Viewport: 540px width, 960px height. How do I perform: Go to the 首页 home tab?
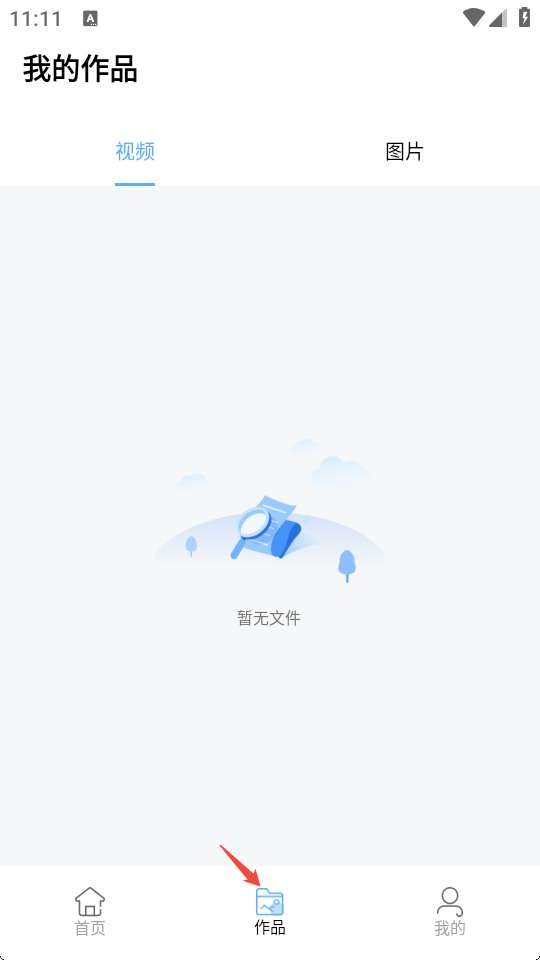point(90,912)
